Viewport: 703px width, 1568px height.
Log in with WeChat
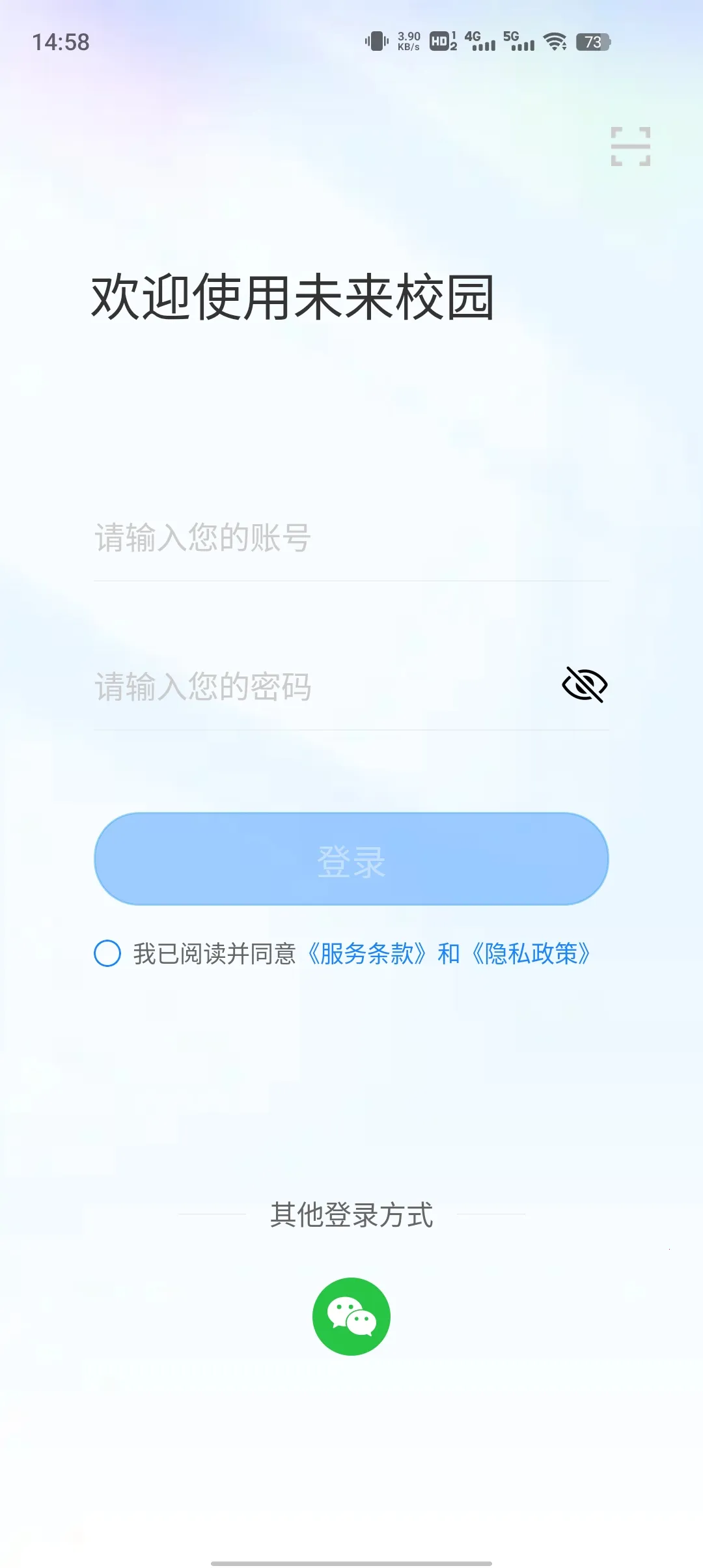pyautogui.click(x=351, y=1317)
